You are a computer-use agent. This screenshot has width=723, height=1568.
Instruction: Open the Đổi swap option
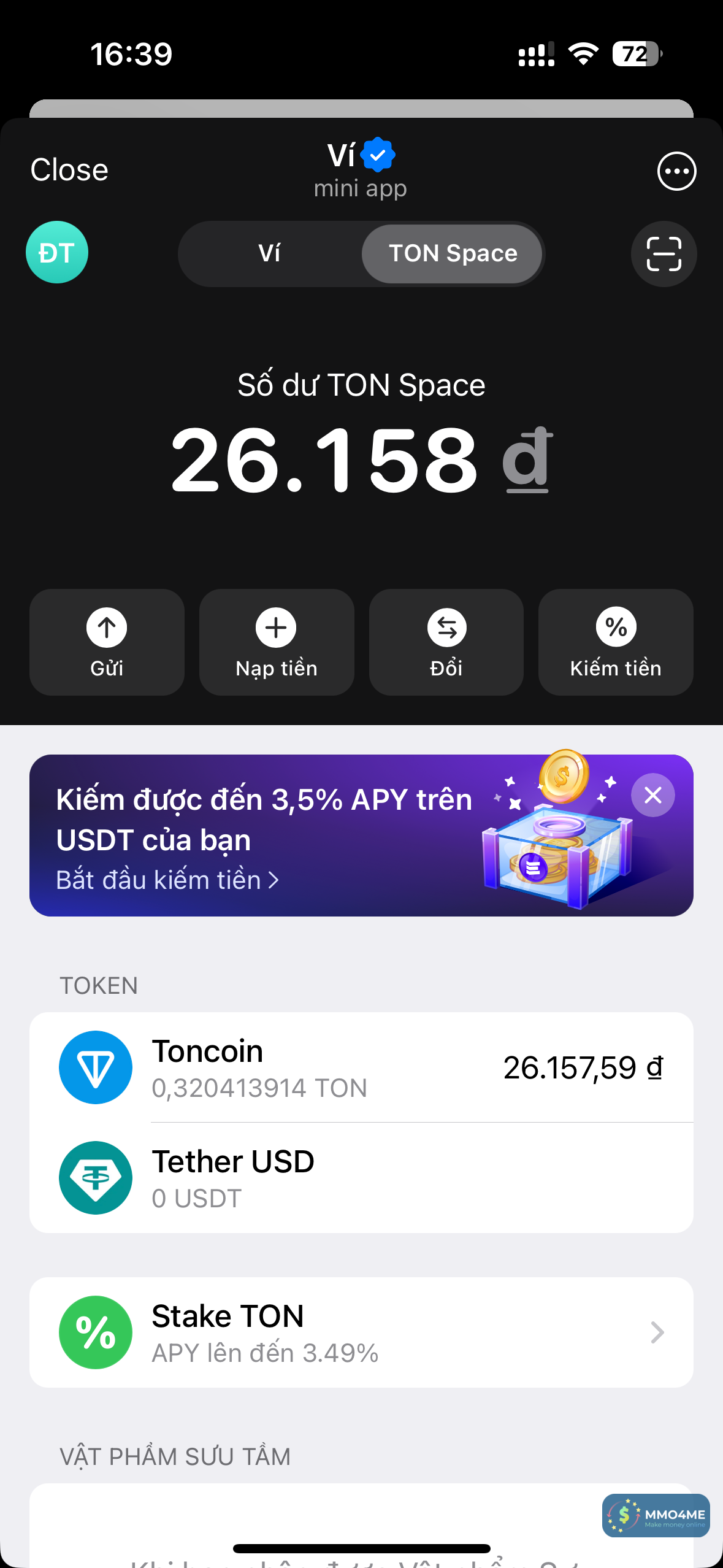pos(446,642)
